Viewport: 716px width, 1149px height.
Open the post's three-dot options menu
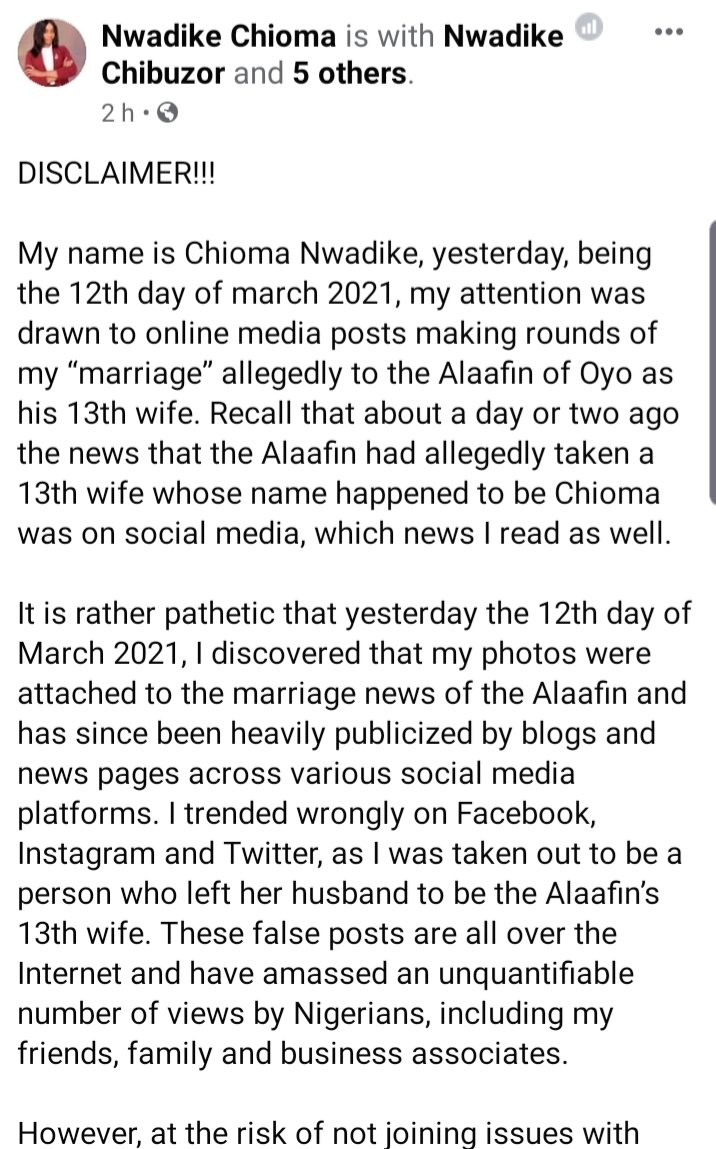tap(667, 31)
